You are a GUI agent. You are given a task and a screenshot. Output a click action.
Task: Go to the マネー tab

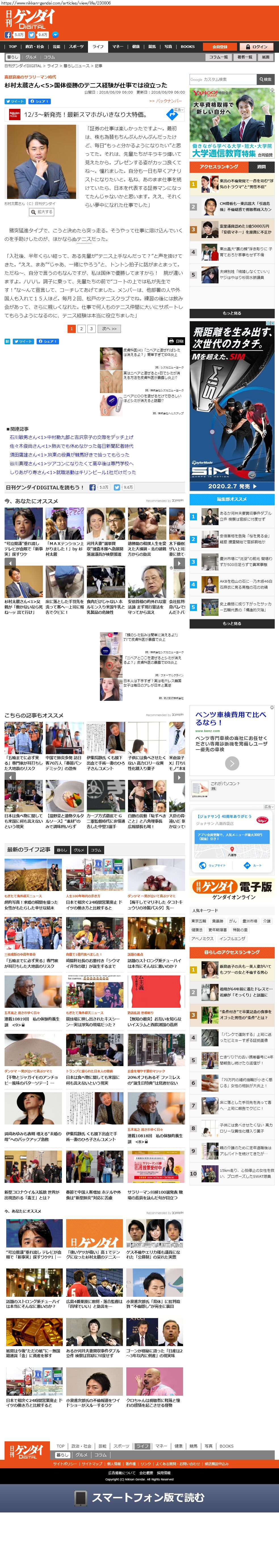click(118, 46)
